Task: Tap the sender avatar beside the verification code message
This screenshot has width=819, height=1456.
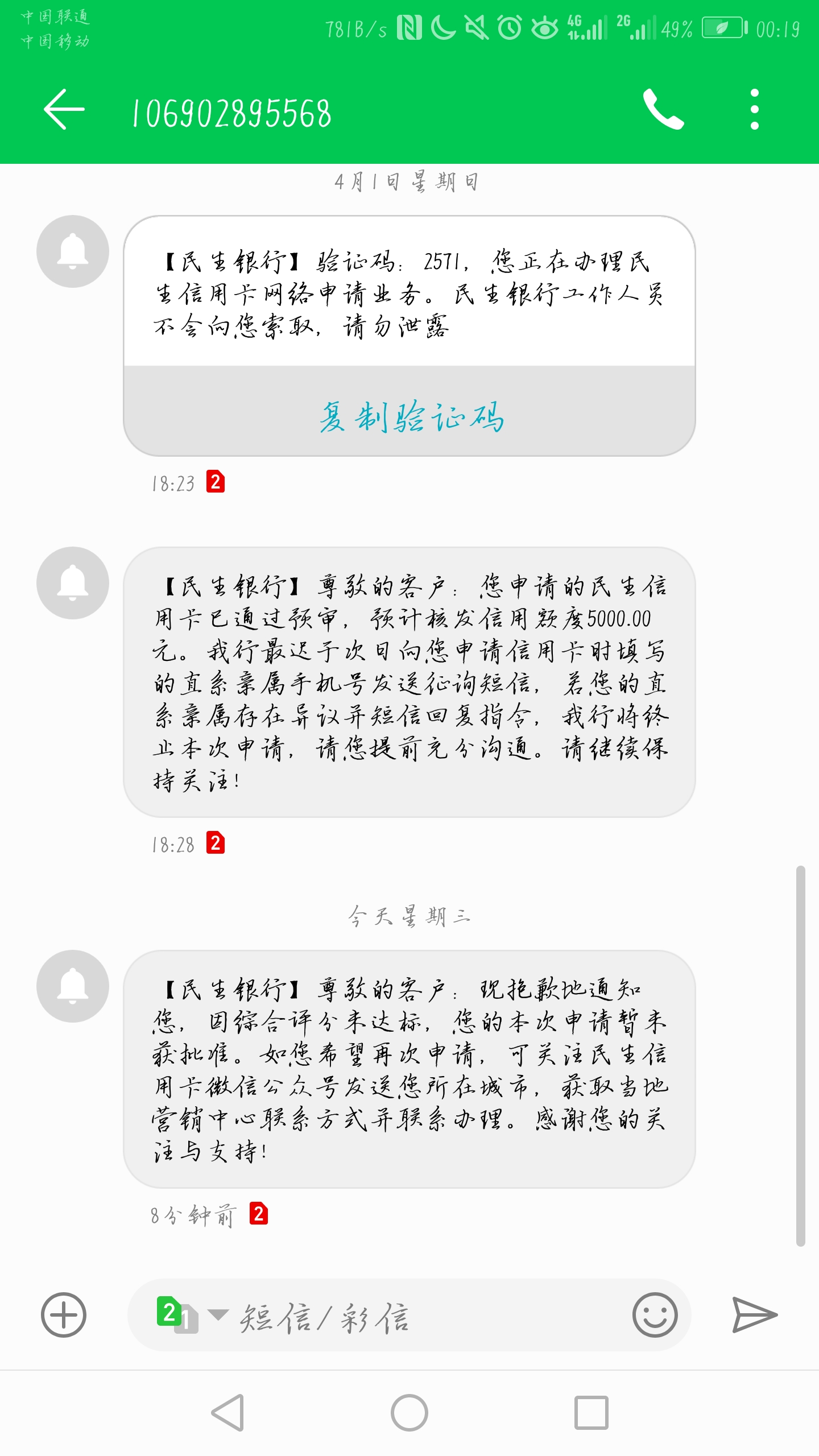Action: click(x=73, y=251)
